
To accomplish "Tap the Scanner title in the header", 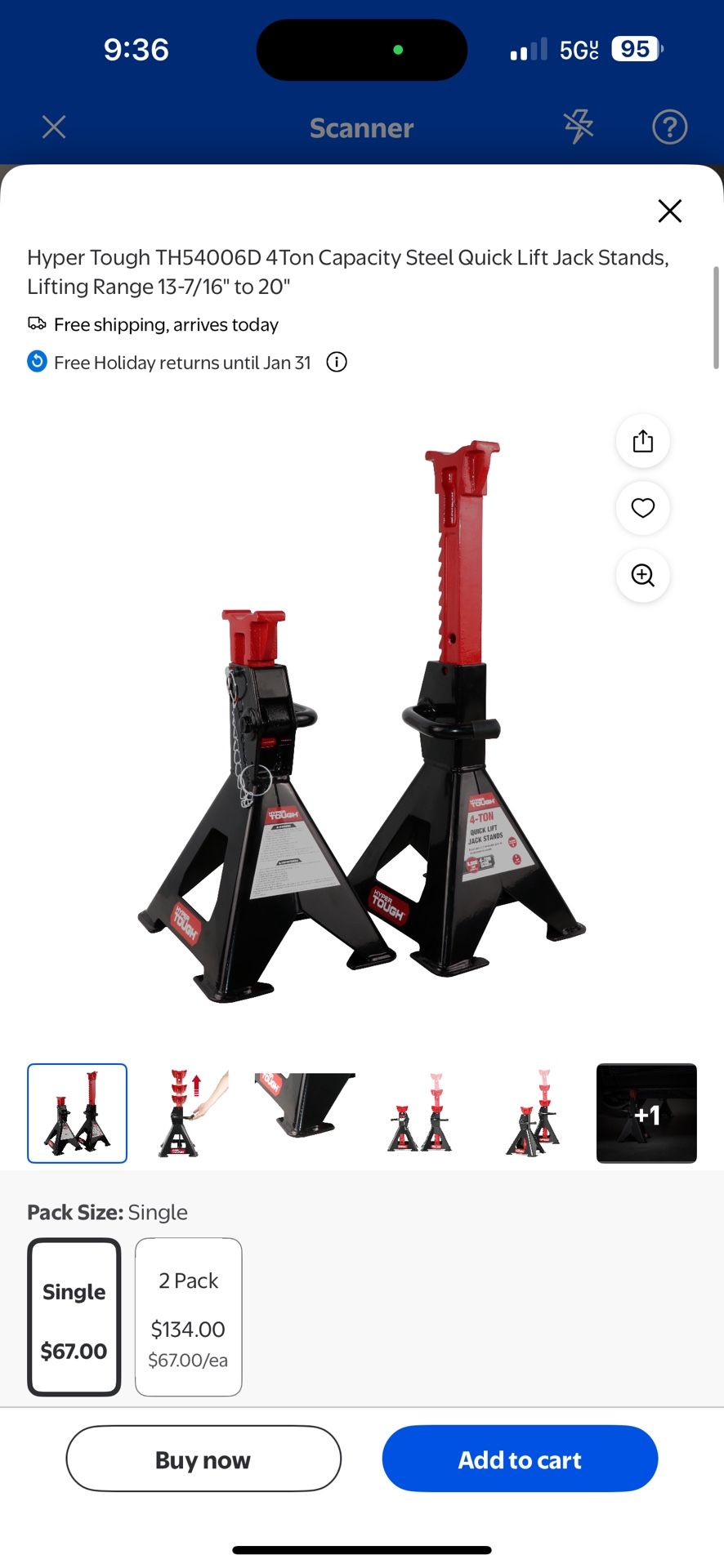I will (361, 127).
